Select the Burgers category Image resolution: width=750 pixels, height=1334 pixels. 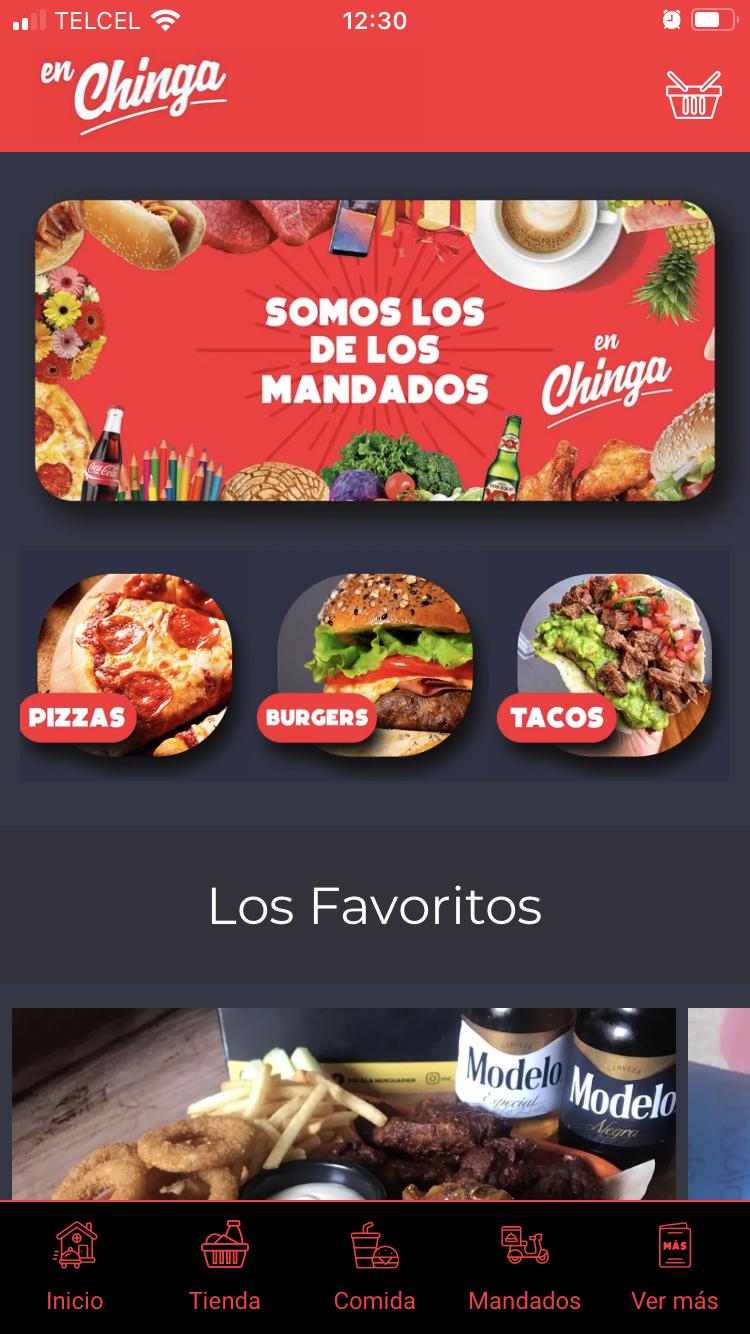point(372,665)
